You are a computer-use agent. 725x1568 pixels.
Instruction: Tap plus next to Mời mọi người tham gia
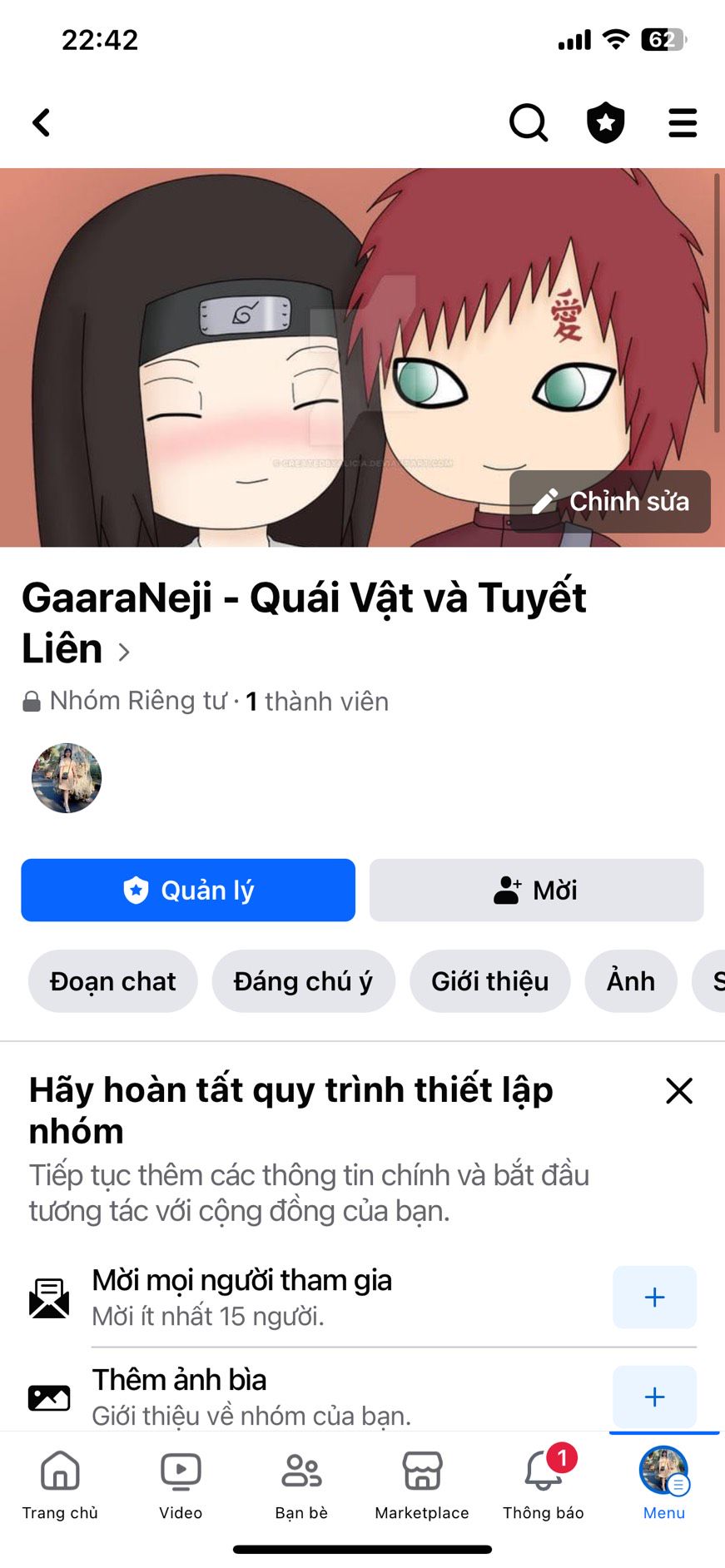[654, 1297]
